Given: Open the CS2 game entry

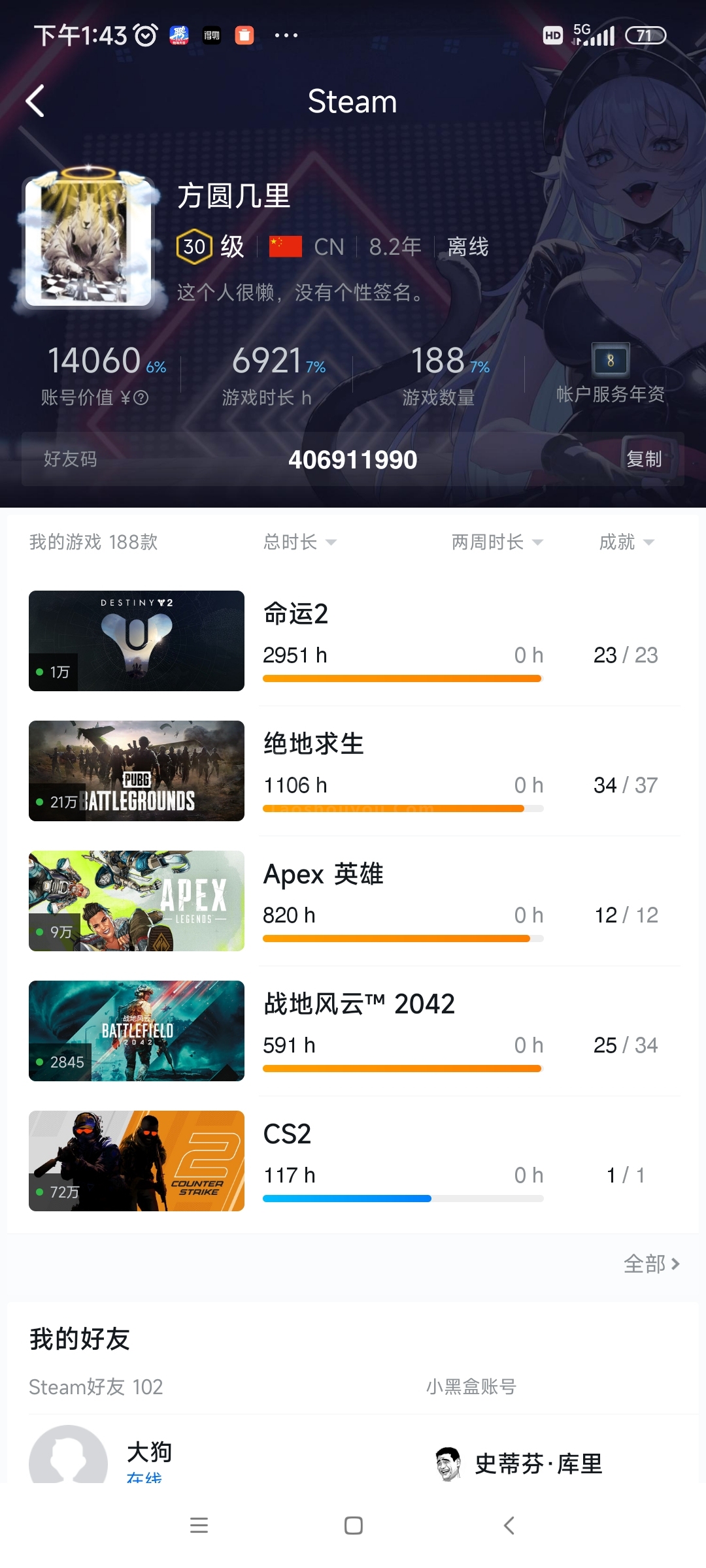Looking at the screenshot, I should [x=353, y=1161].
